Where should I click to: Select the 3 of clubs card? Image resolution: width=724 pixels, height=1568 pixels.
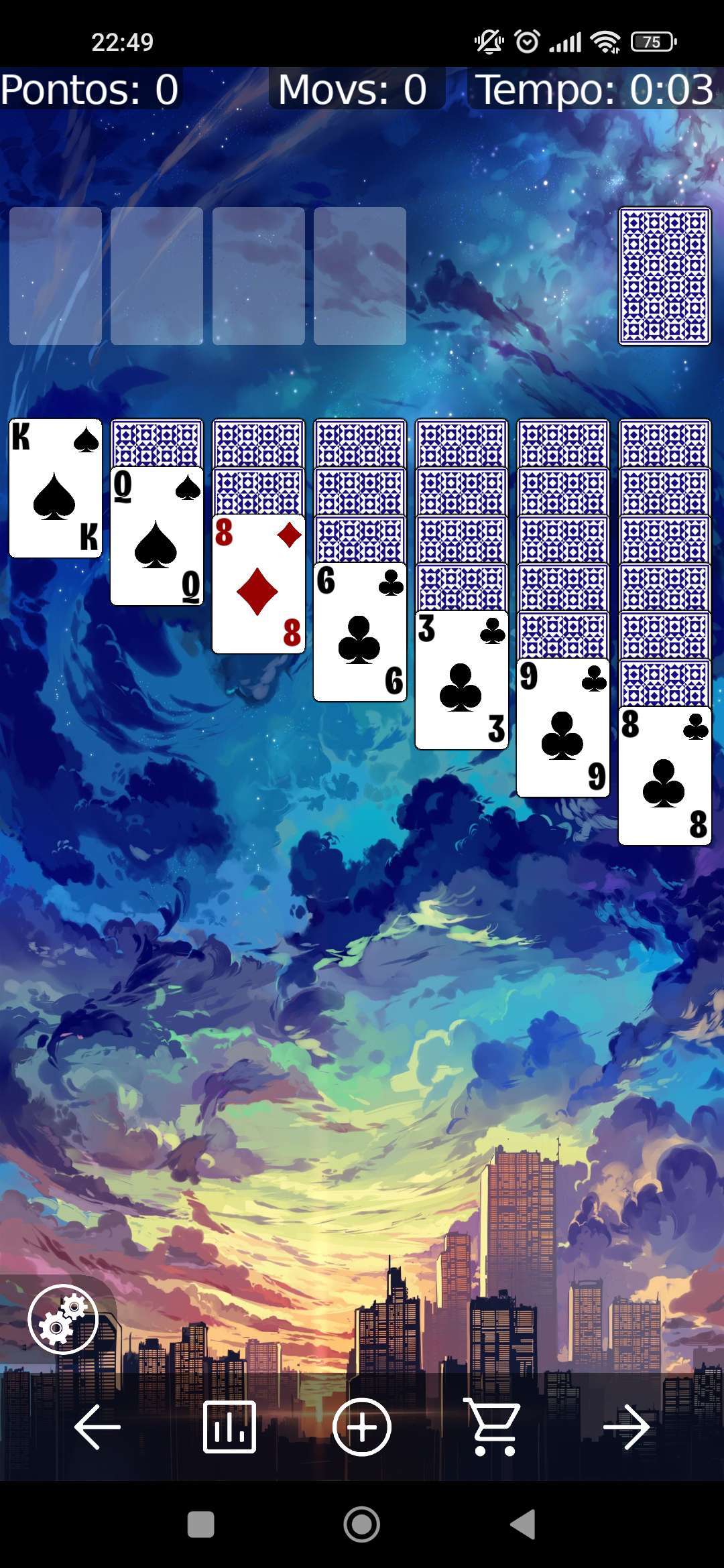tap(461, 680)
